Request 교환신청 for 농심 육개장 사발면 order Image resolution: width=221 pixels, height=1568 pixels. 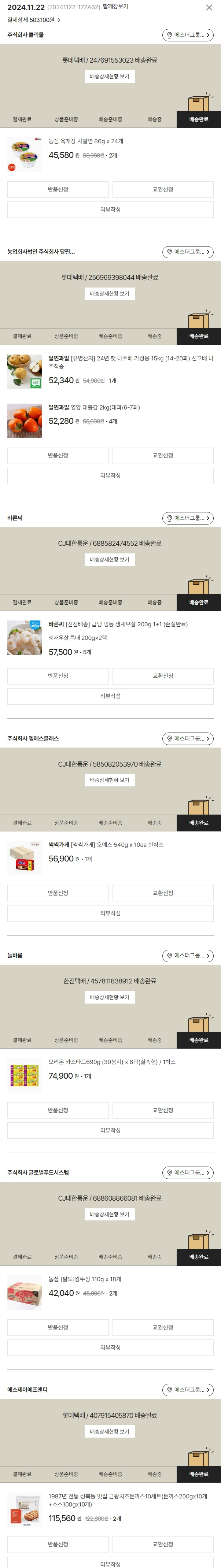click(163, 190)
